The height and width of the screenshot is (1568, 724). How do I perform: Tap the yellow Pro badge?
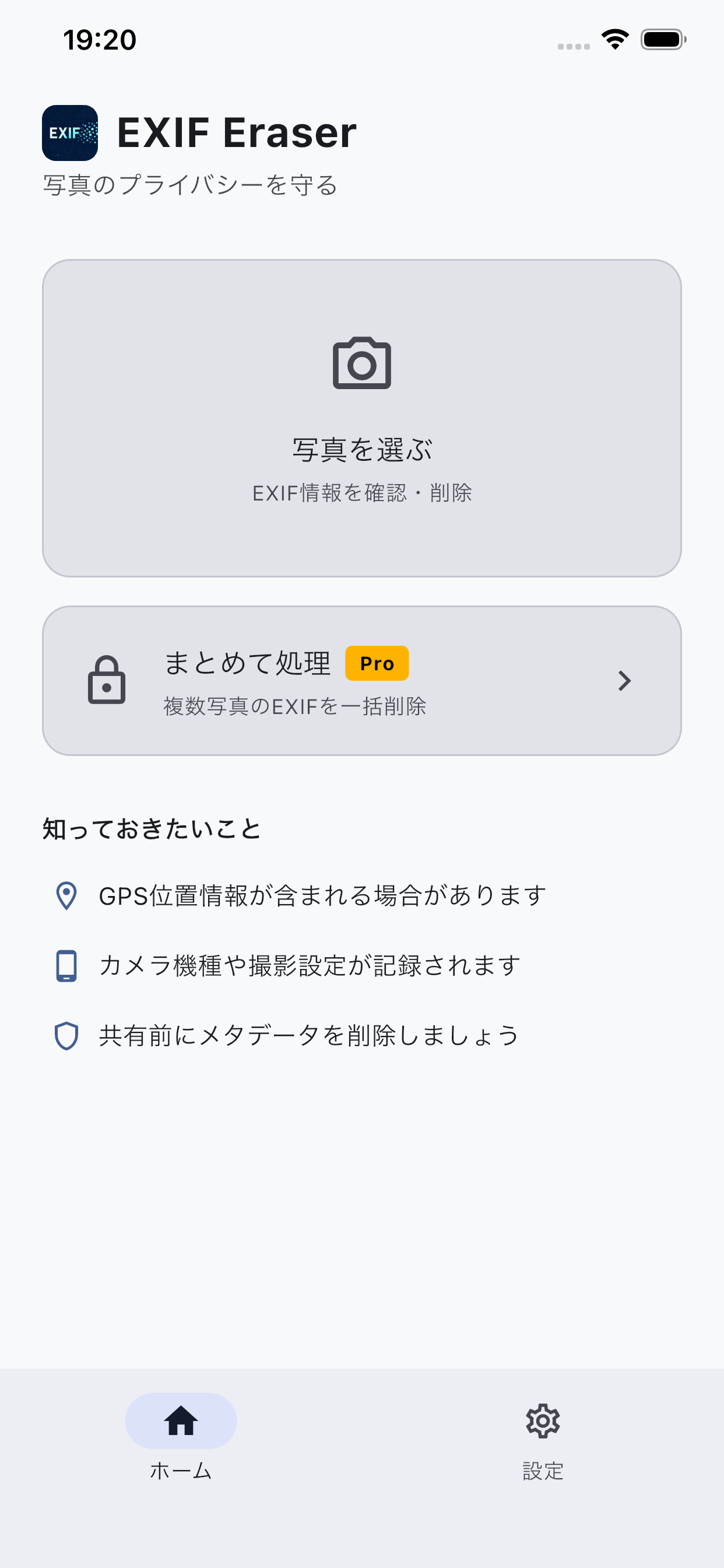(377, 663)
